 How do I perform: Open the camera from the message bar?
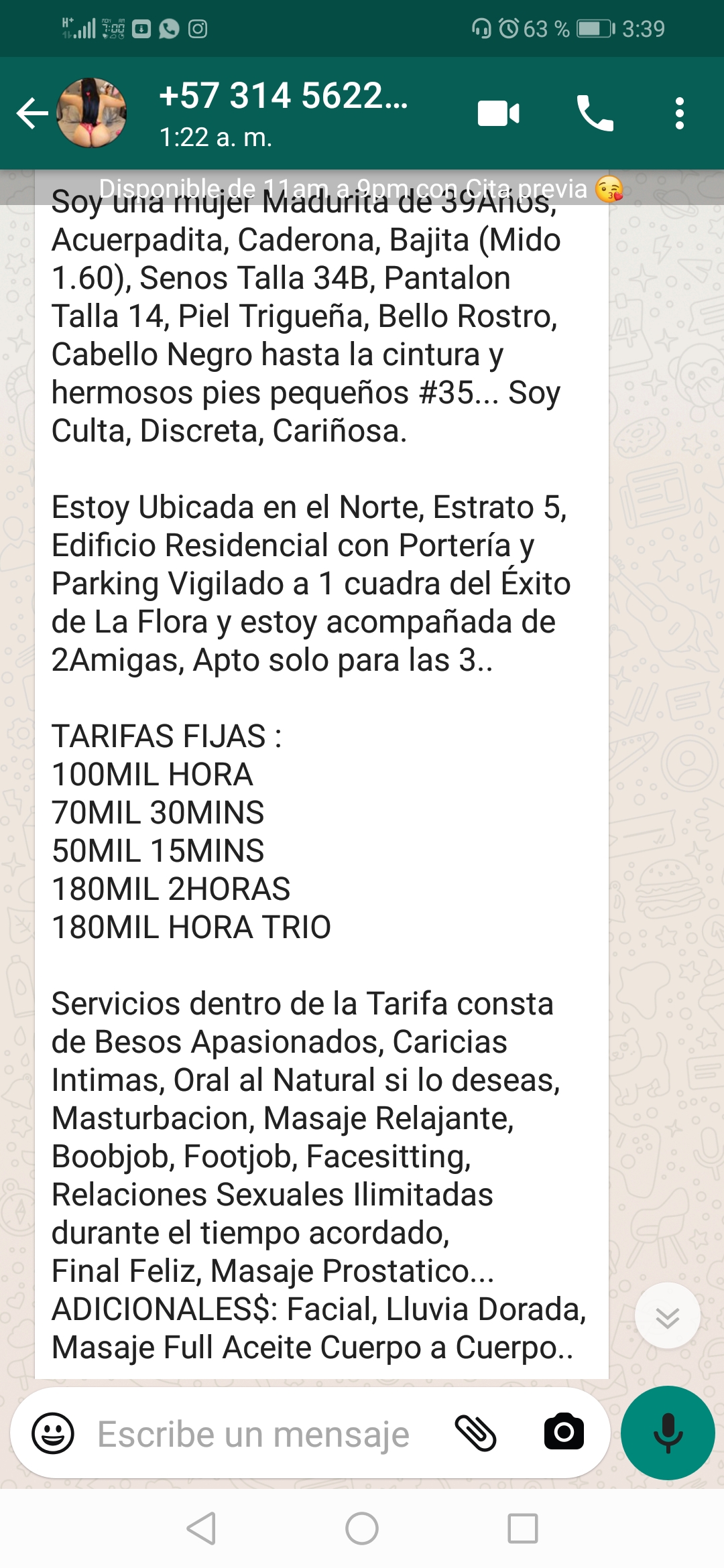(564, 1433)
